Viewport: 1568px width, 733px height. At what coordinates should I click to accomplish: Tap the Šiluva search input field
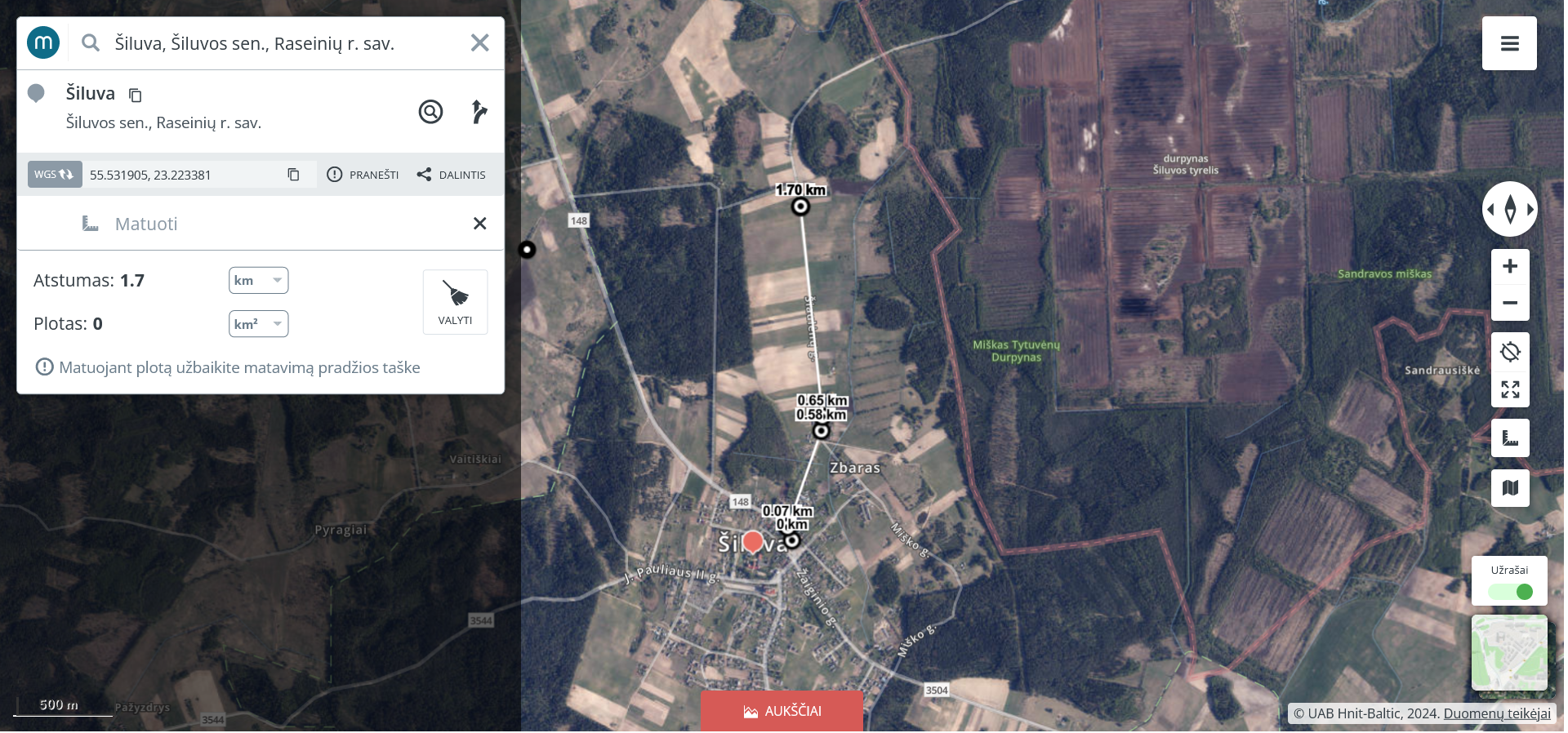pos(278,43)
